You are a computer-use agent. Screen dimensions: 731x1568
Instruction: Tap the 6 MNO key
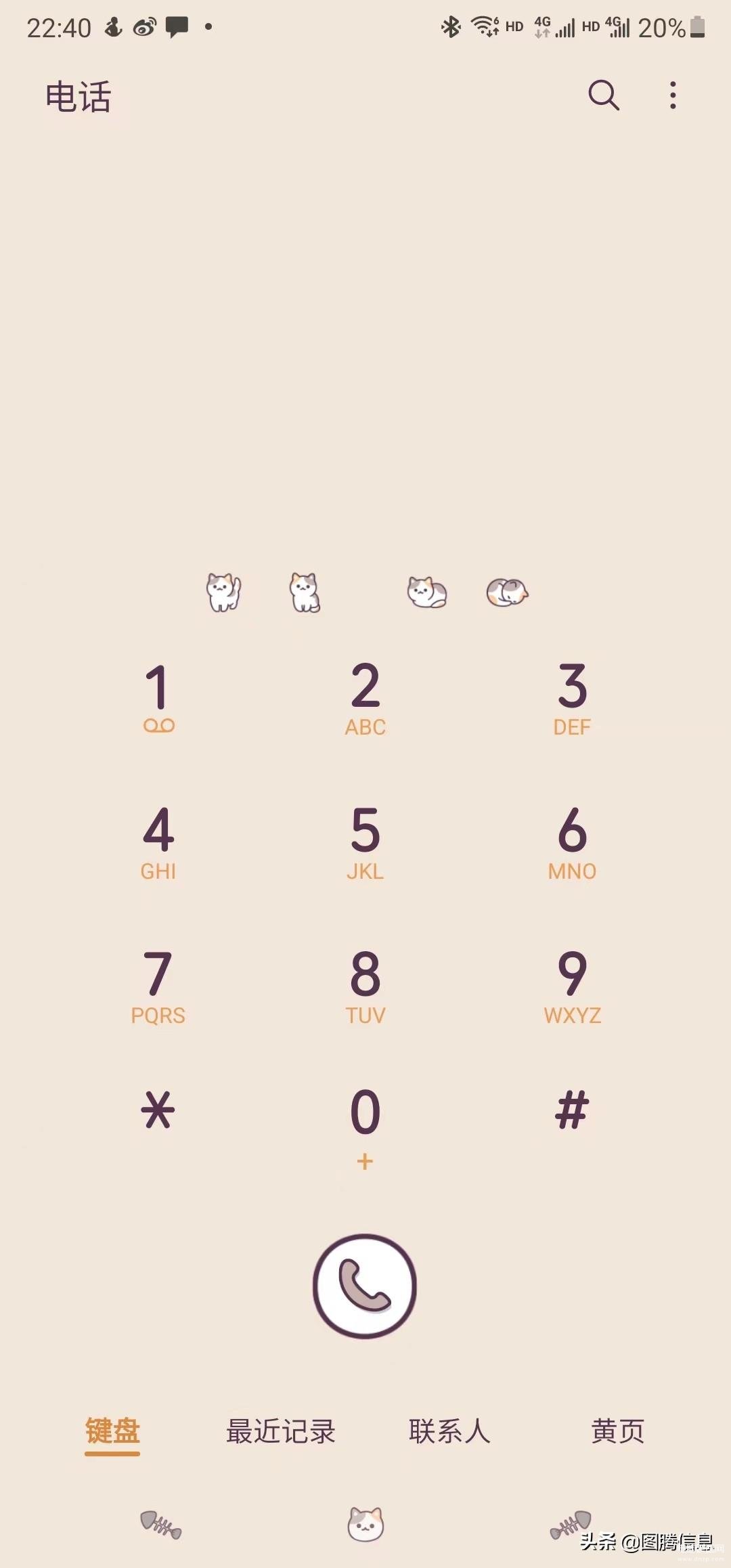tap(572, 842)
